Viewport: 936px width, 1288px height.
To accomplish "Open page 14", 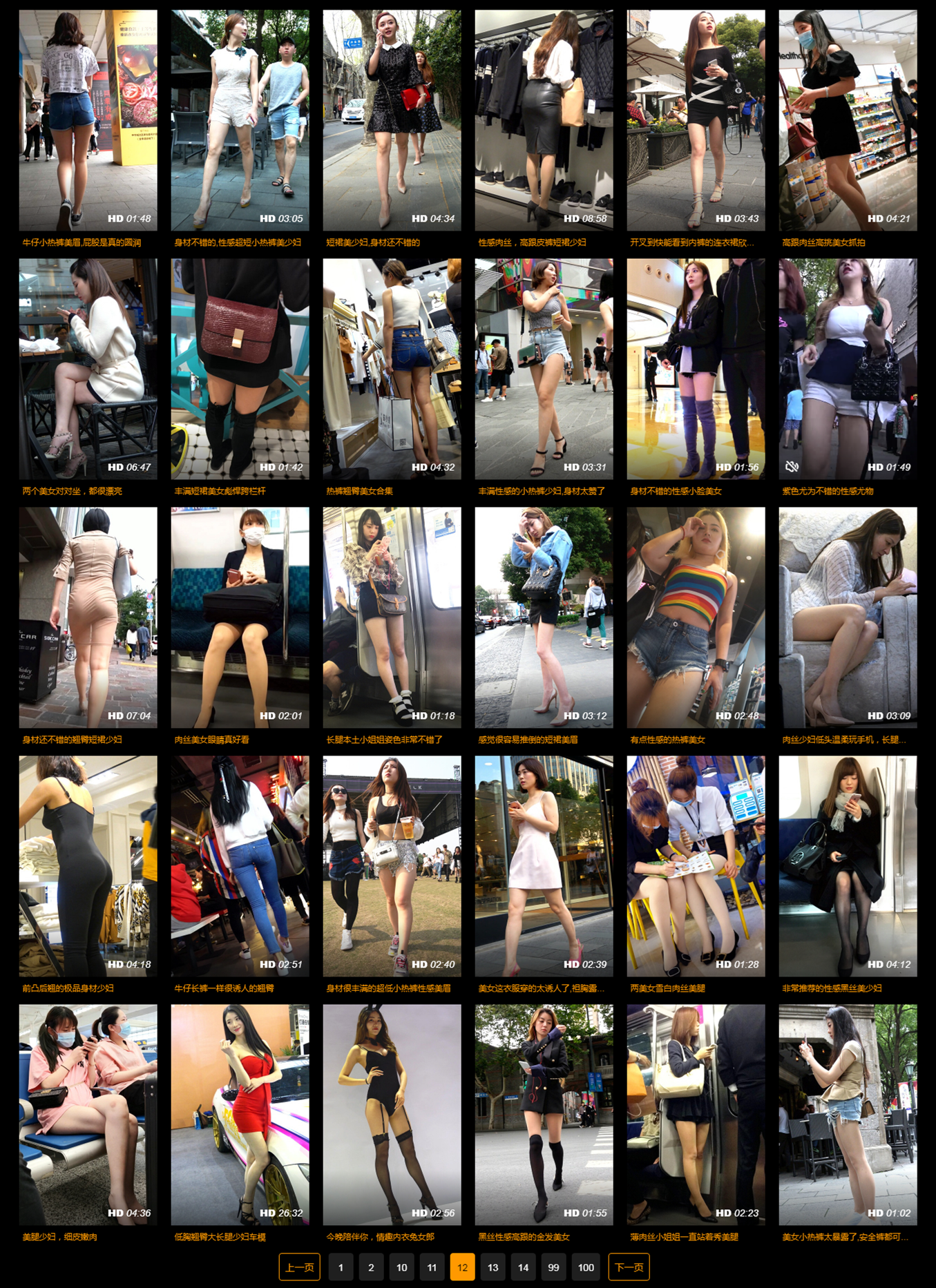I will coord(523,1267).
